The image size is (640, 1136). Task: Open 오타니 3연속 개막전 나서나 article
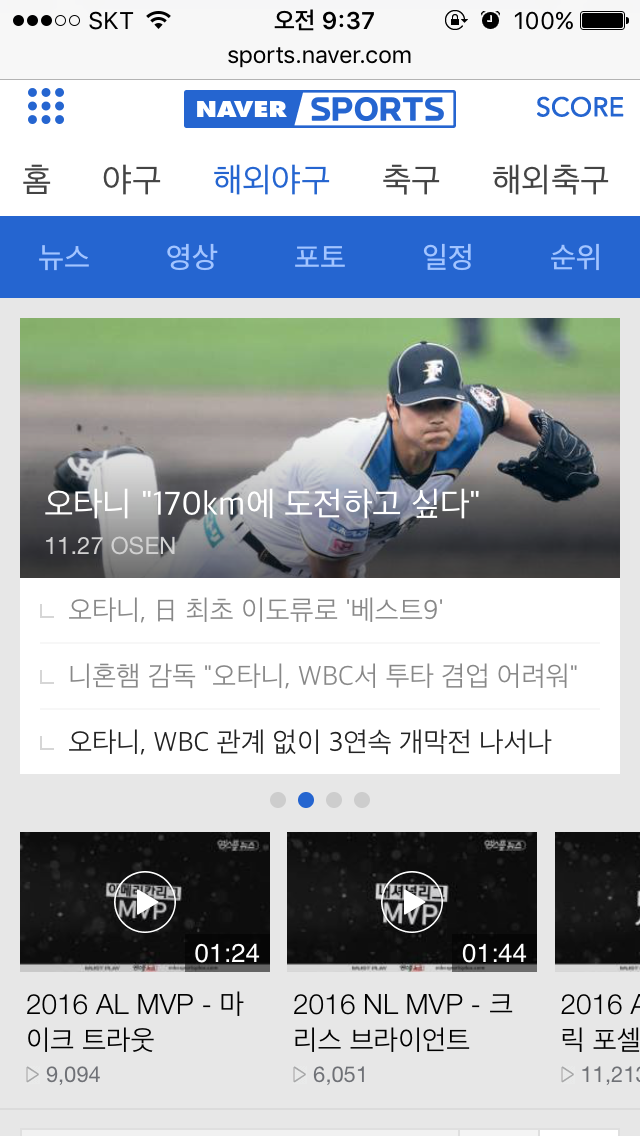pyautogui.click(x=310, y=742)
